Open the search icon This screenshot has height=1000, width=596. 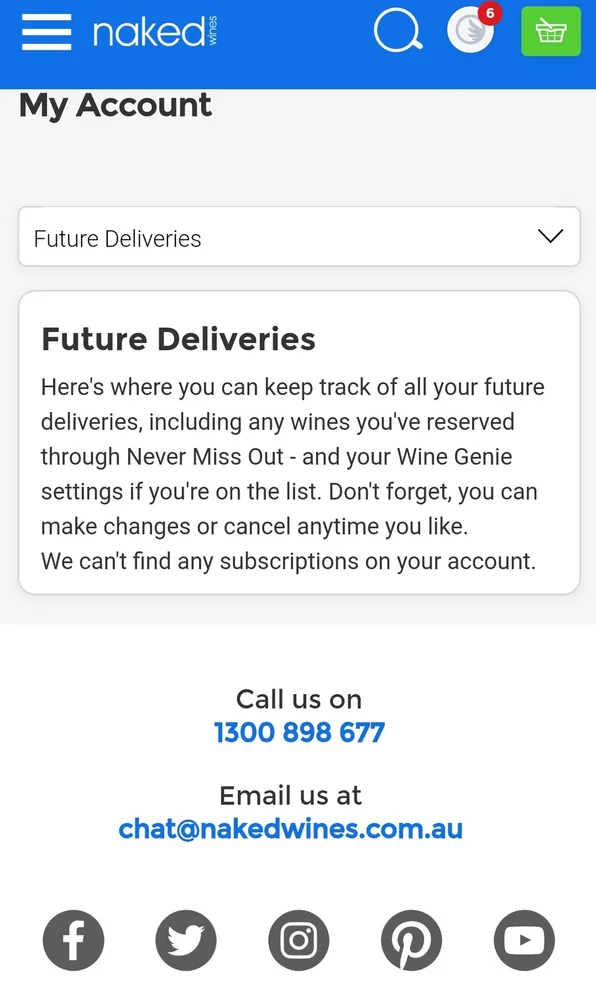[x=398, y=31]
